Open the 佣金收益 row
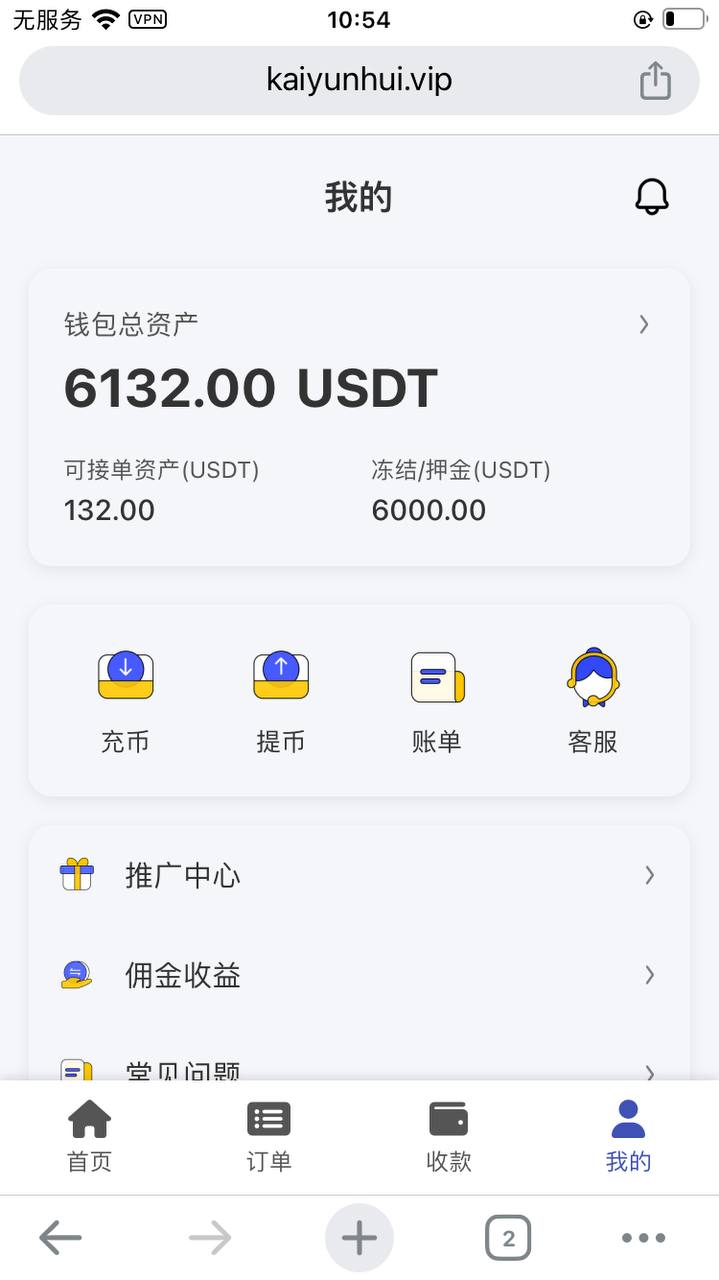 [x=359, y=975]
